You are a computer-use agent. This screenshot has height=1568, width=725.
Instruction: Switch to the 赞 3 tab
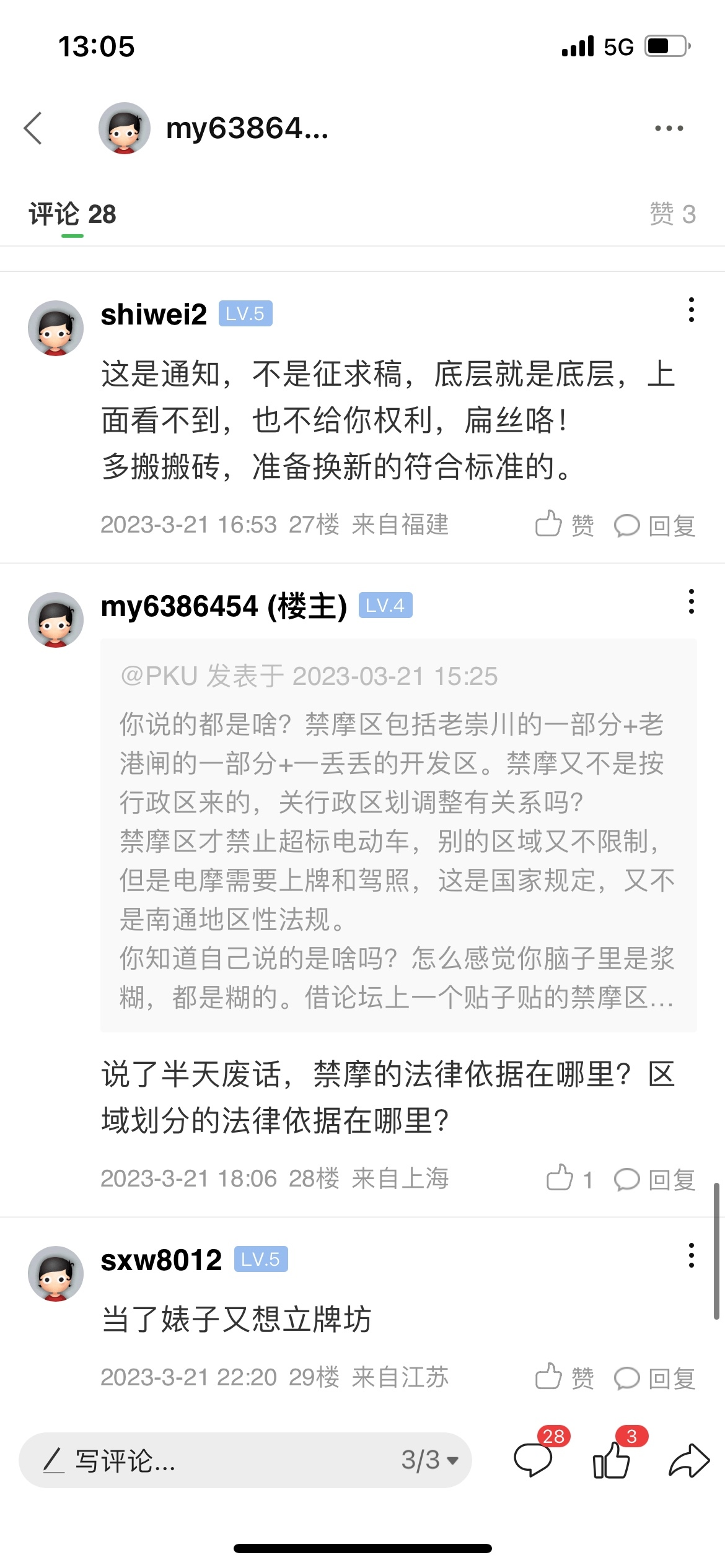click(672, 214)
